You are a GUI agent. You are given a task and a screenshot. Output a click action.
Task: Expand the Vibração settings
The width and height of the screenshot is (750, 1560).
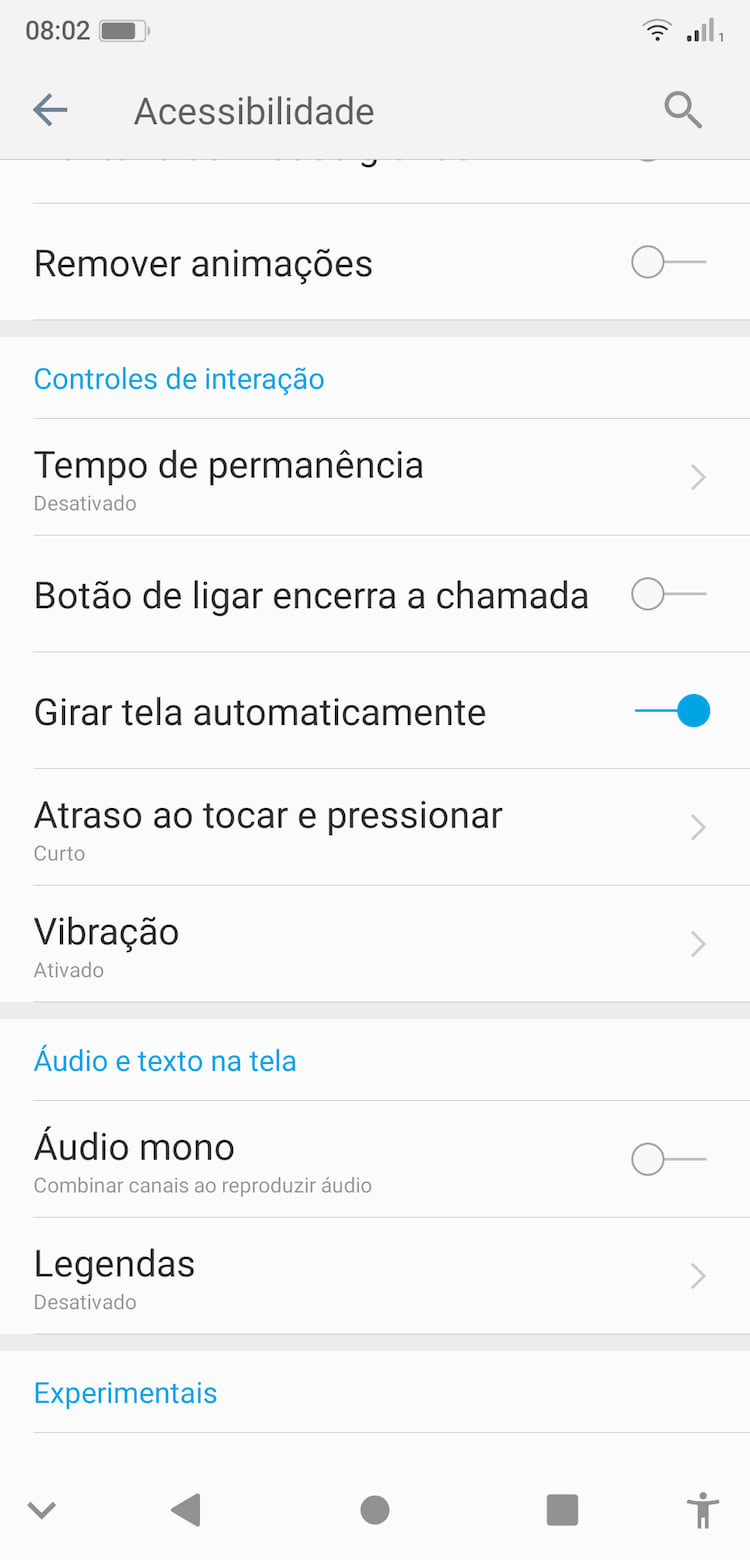click(375, 944)
